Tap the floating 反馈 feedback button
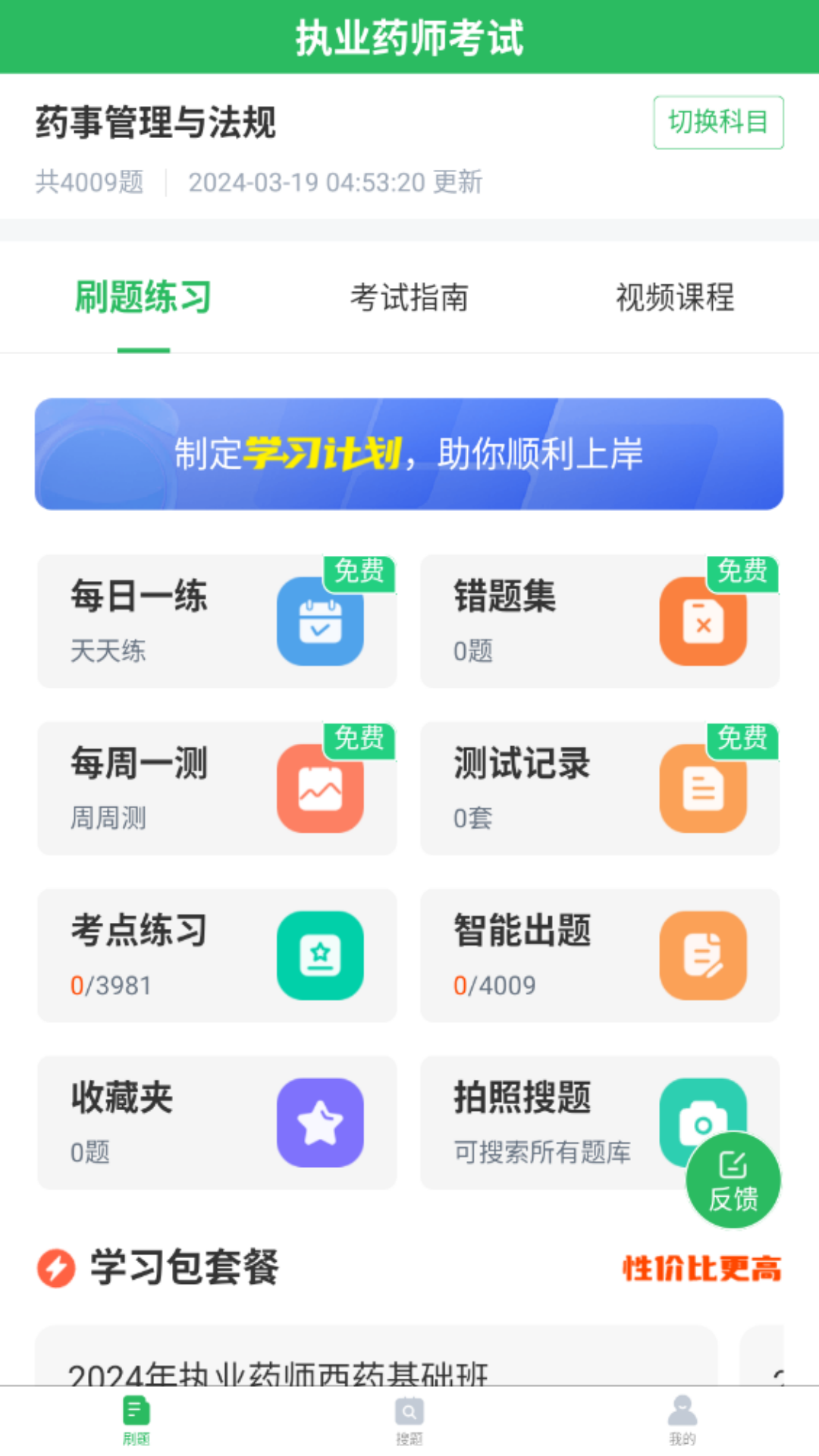Viewport: 819px width, 1456px height. point(732,1180)
